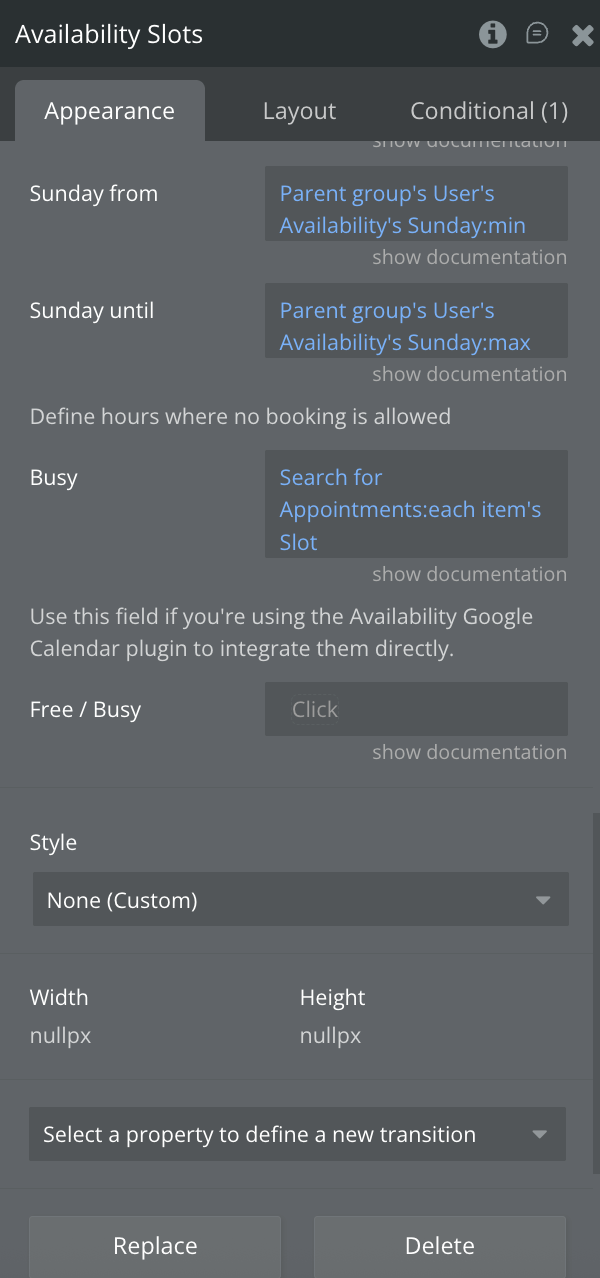Image resolution: width=600 pixels, height=1278 pixels.
Task: Edit the Busy search expression
Action: pyautogui.click(x=416, y=509)
